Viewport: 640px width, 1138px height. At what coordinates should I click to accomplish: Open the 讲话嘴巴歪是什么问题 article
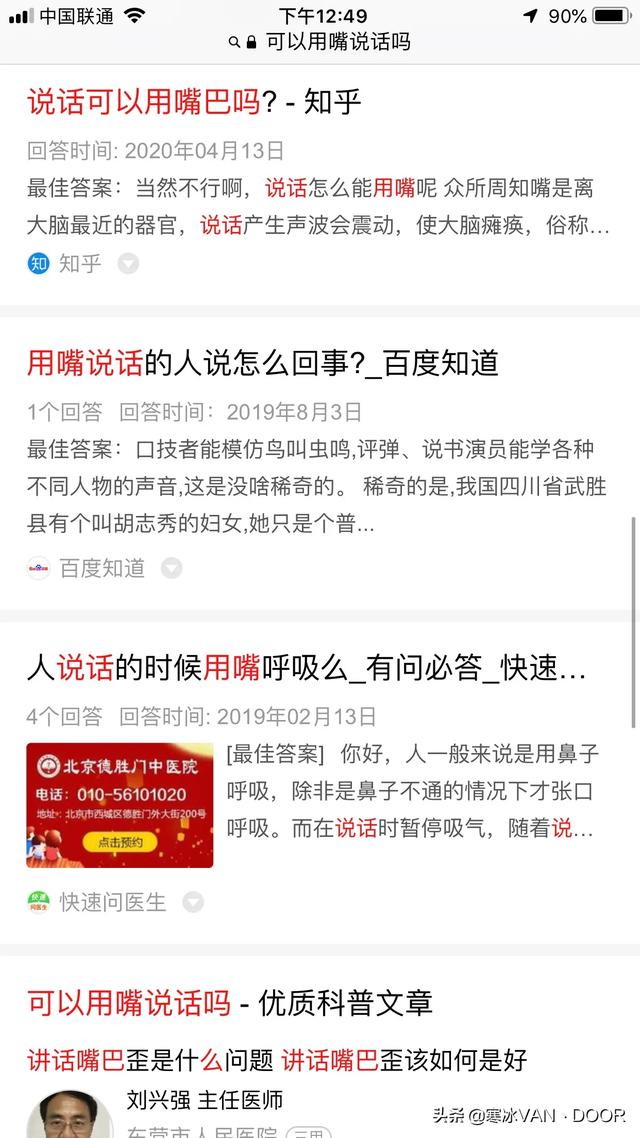276,1059
